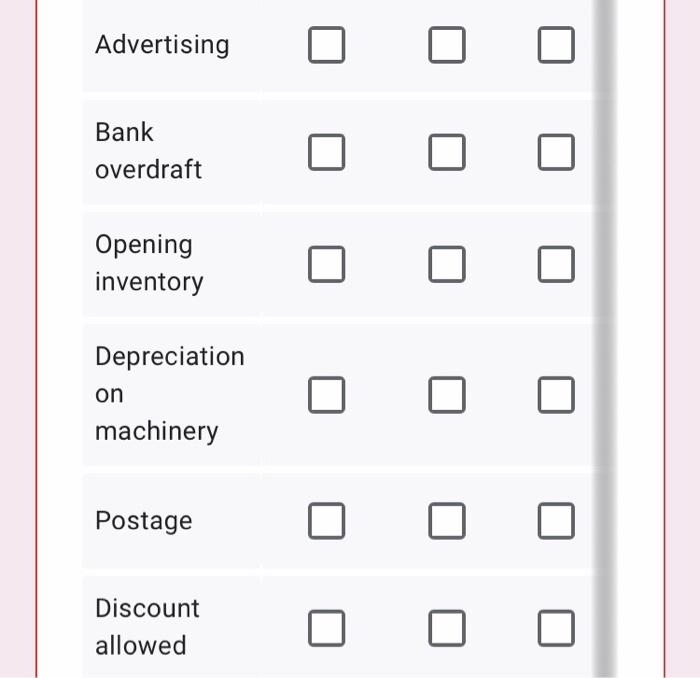Check the third box for Postage
This screenshot has width=700, height=678.
556,521
